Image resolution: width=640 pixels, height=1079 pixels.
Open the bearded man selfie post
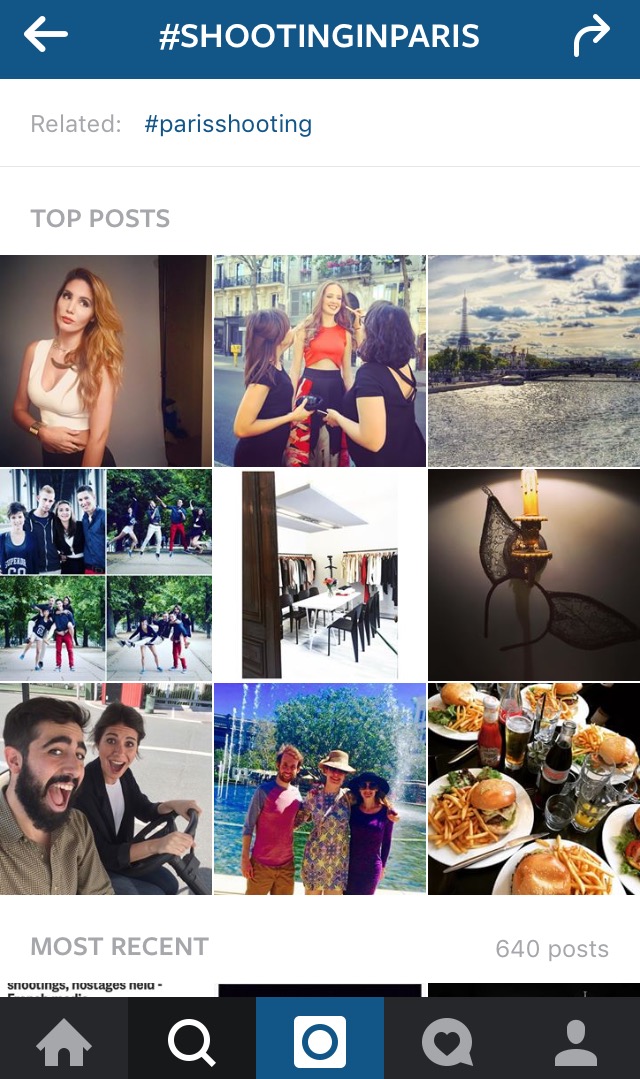105,789
